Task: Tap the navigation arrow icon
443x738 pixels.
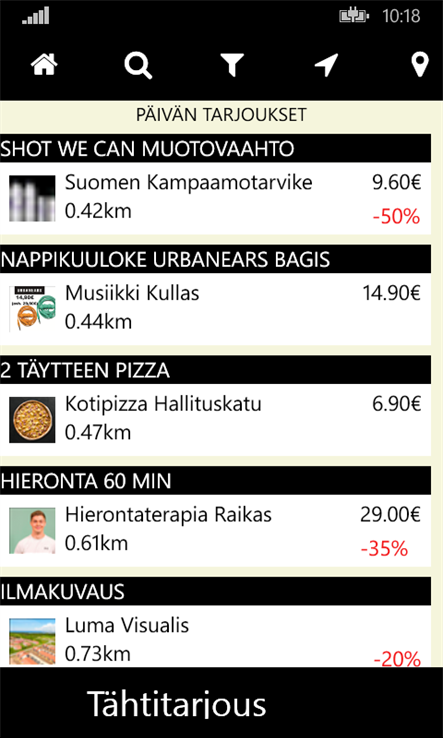Action: pyautogui.click(x=326, y=65)
